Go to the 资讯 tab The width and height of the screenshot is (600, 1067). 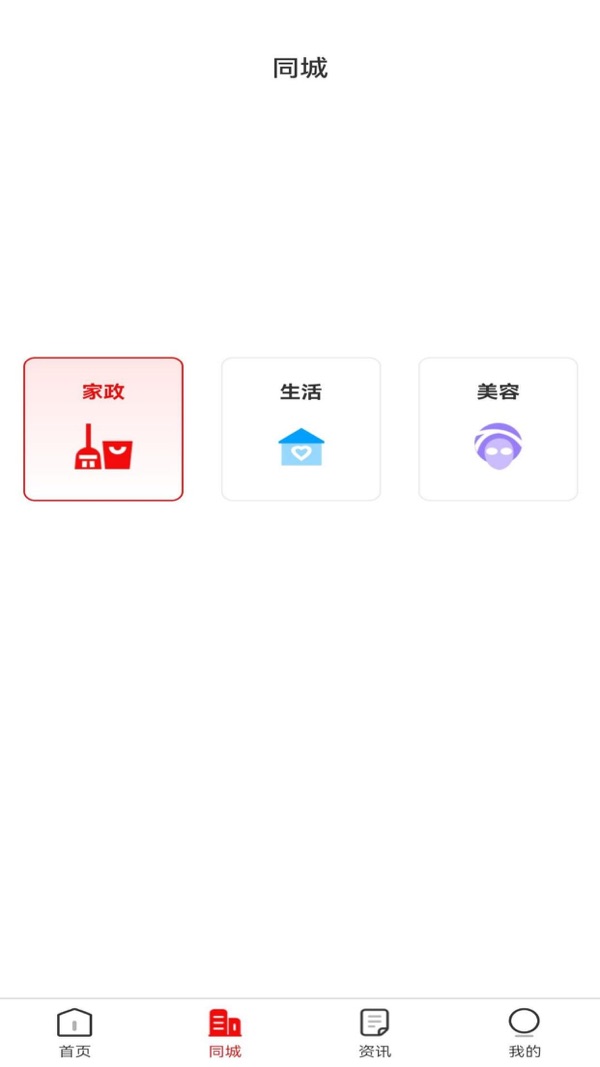tap(375, 1033)
